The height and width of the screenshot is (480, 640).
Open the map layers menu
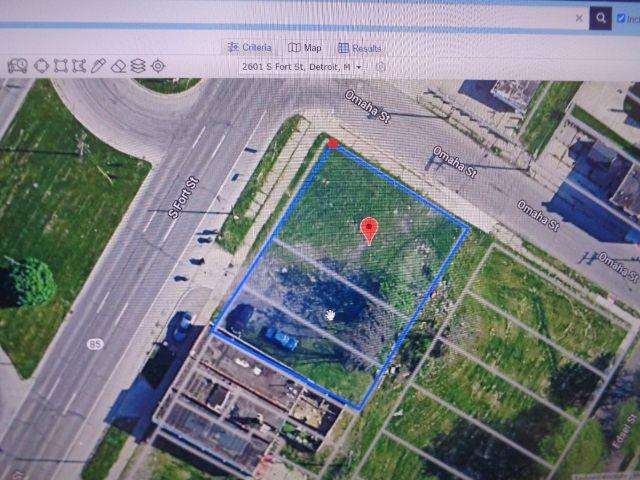click(138, 66)
